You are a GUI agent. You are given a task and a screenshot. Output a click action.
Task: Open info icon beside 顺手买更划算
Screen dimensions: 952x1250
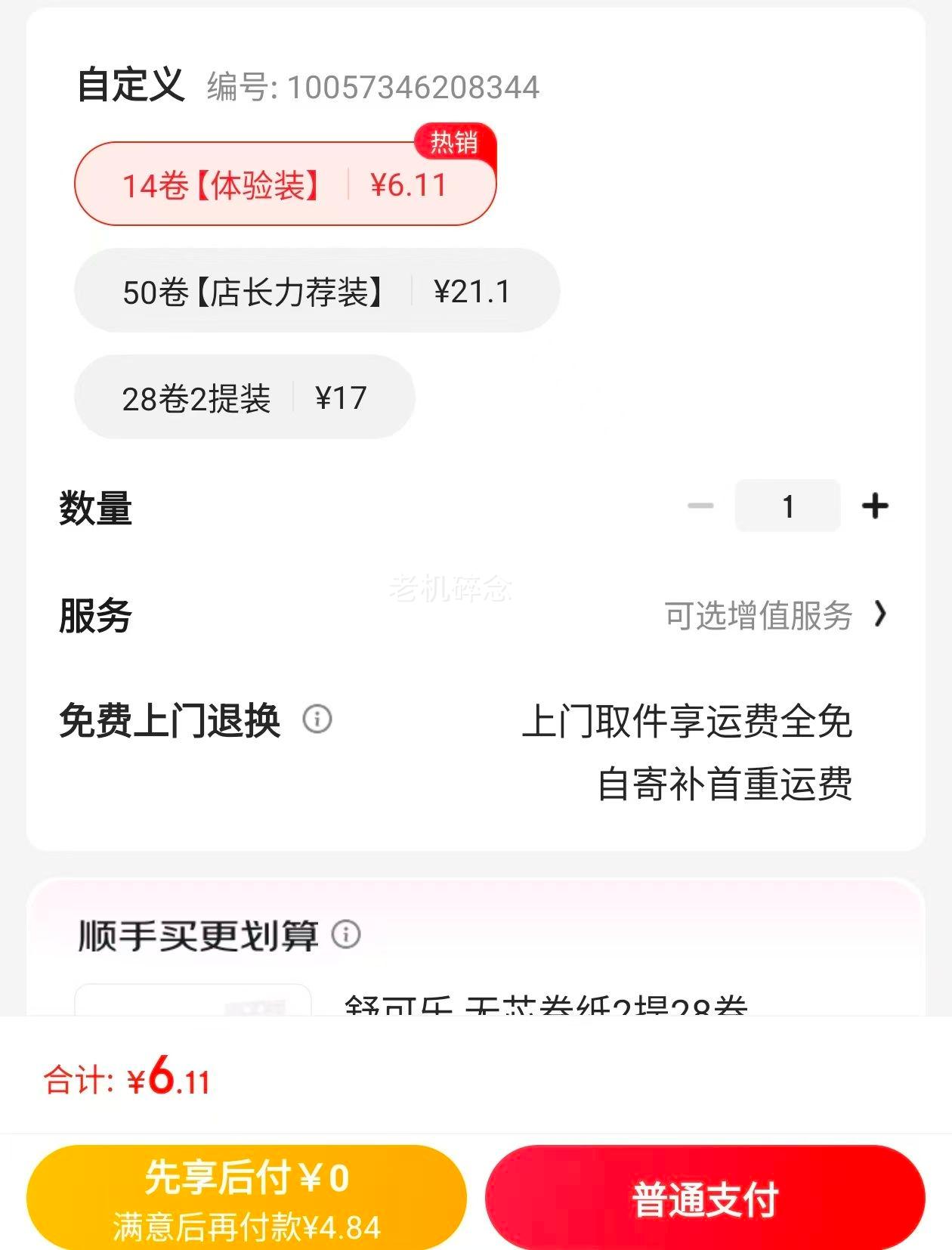tap(346, 935)
